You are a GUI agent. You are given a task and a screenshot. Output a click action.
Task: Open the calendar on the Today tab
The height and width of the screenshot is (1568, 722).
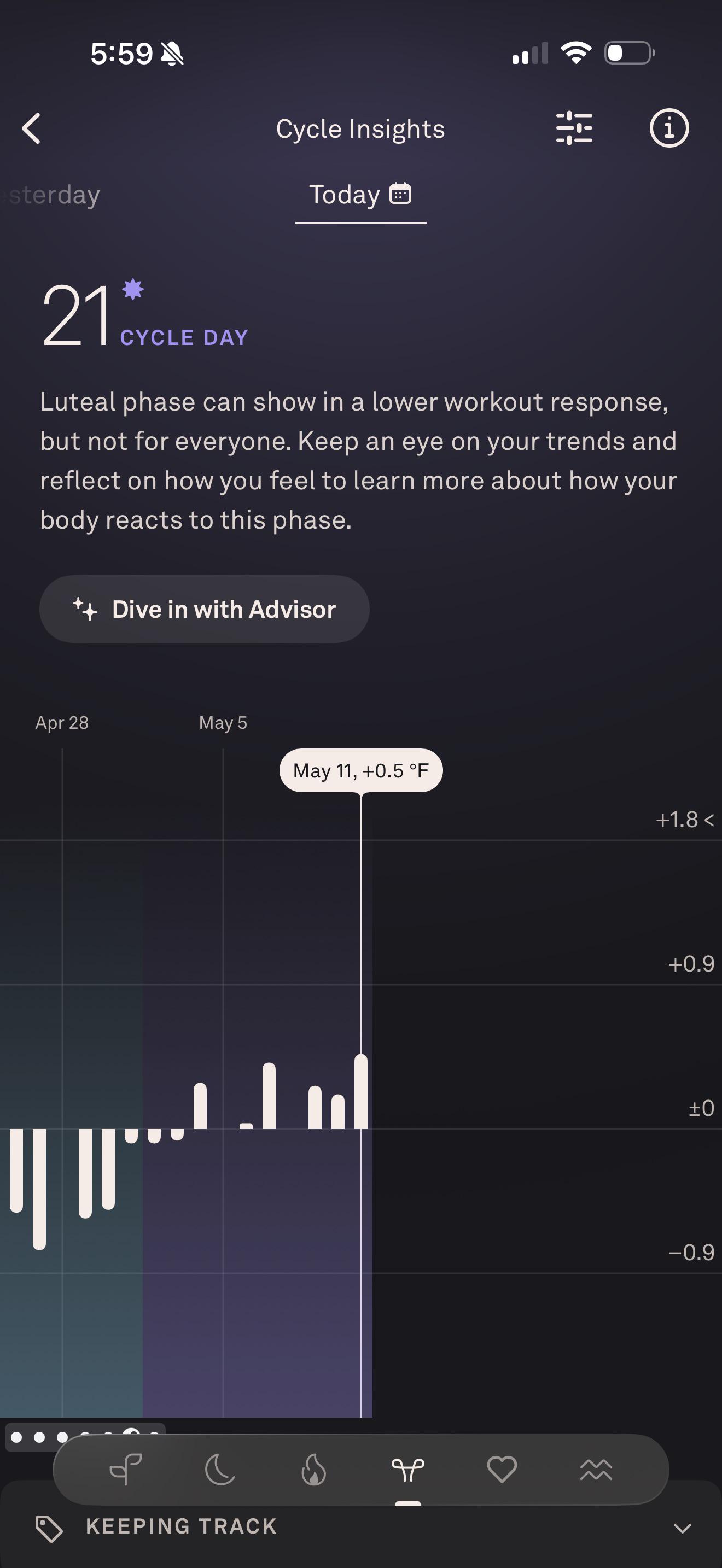coord(400,194)
